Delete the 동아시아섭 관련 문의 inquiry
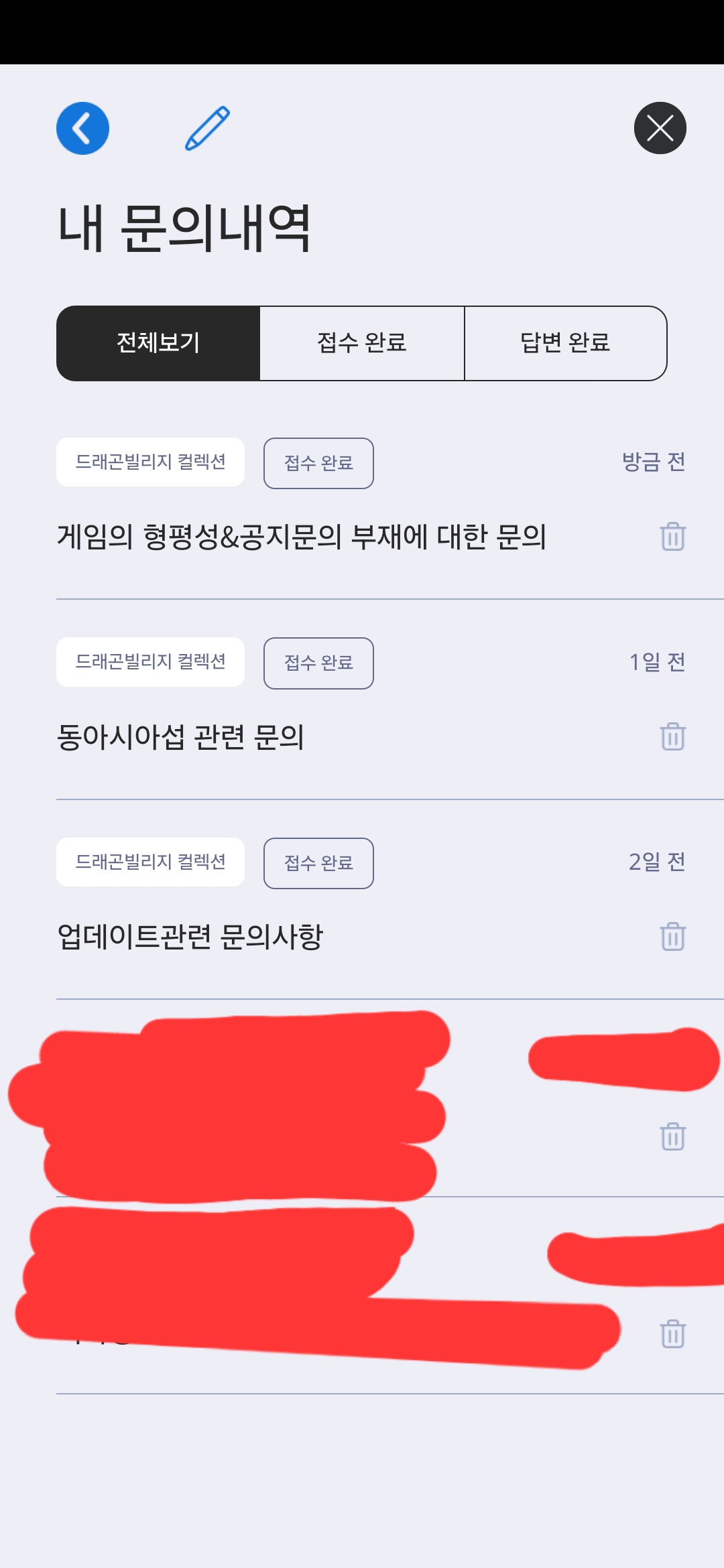The height and width of the screenshot is (1568, 724). (x=672, y=736)
